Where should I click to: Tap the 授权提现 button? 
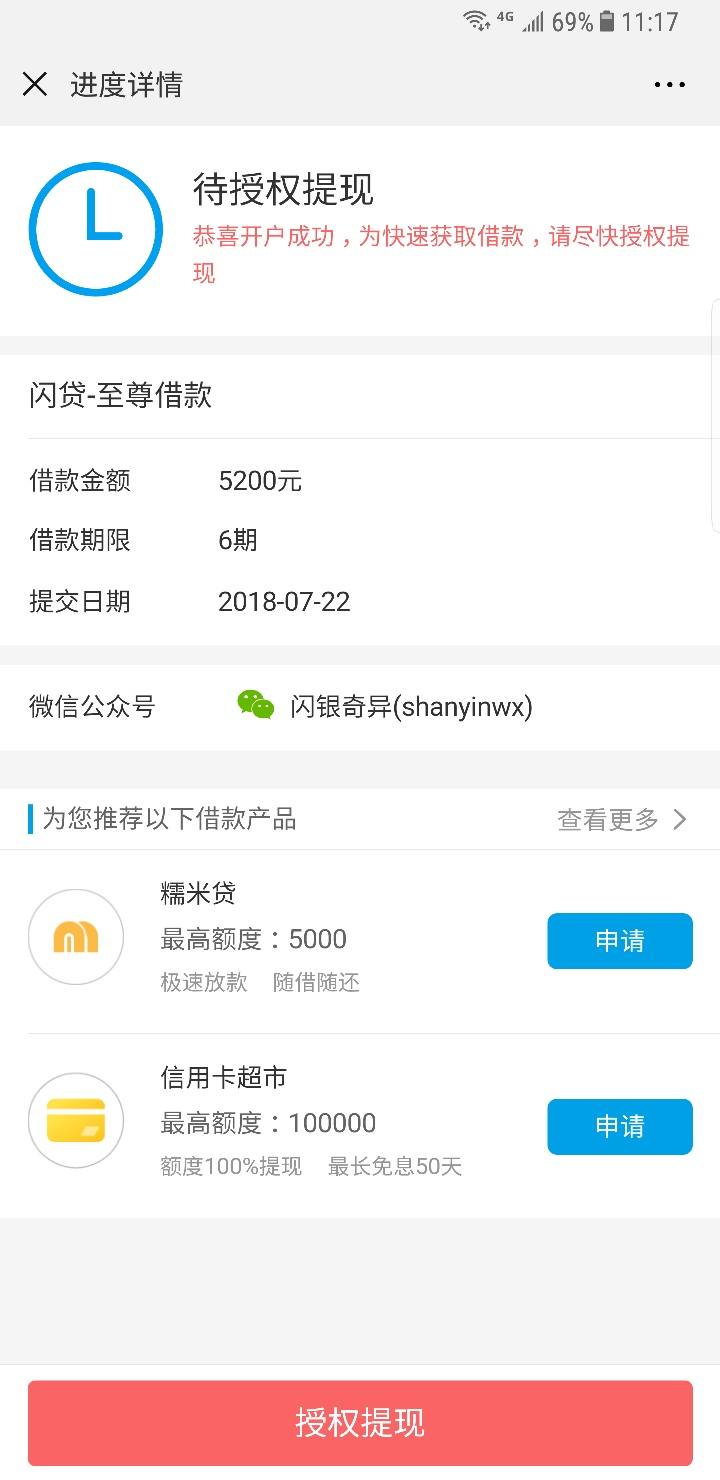pos(360,1423)
